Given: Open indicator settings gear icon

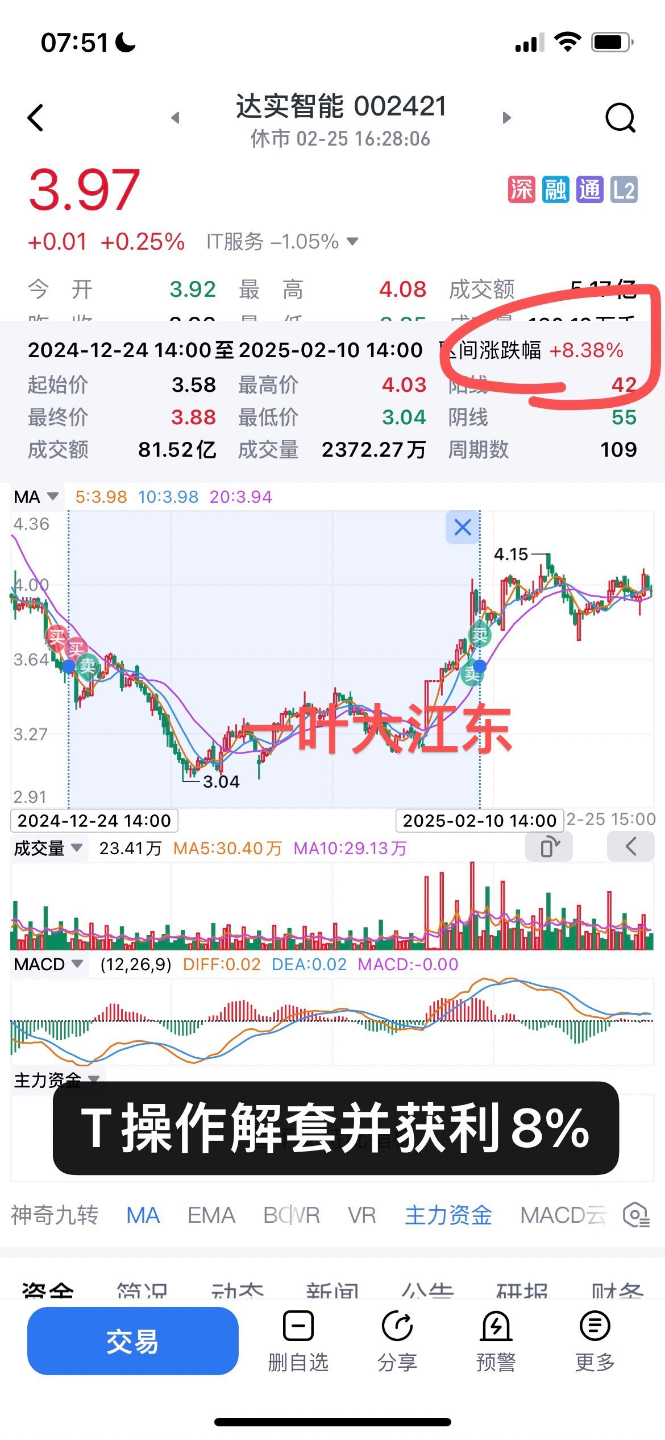Looking at the screenshot, I should pyautogui.click(x=634, y=1215).
